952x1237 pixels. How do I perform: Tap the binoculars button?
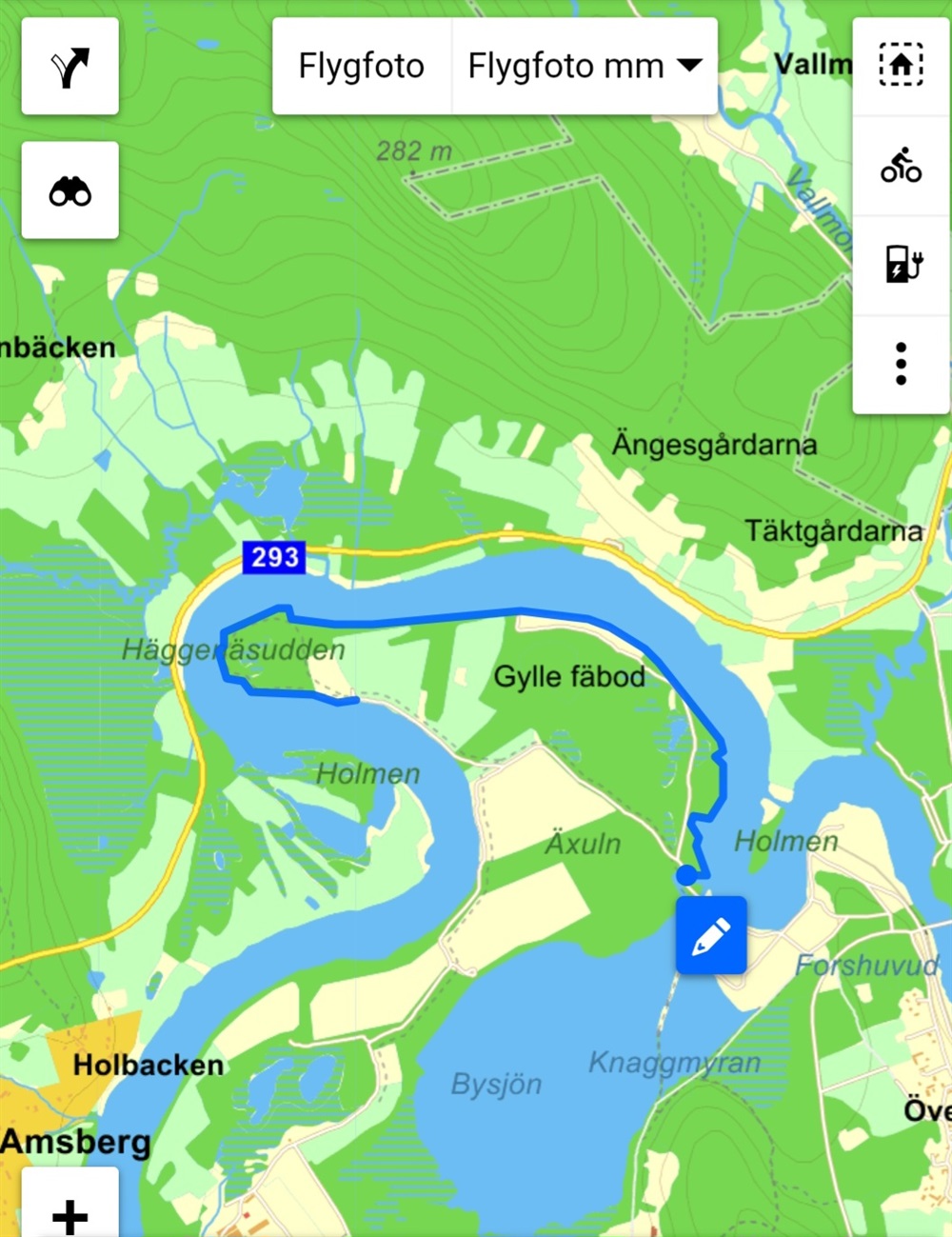click(69, 190)
